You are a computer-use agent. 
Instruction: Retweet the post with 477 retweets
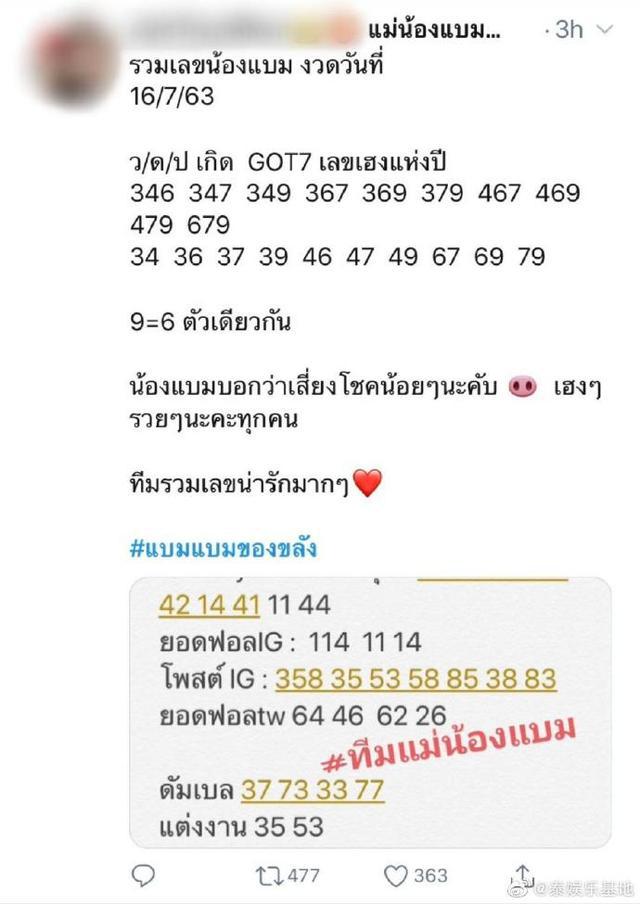click(268, 875)
